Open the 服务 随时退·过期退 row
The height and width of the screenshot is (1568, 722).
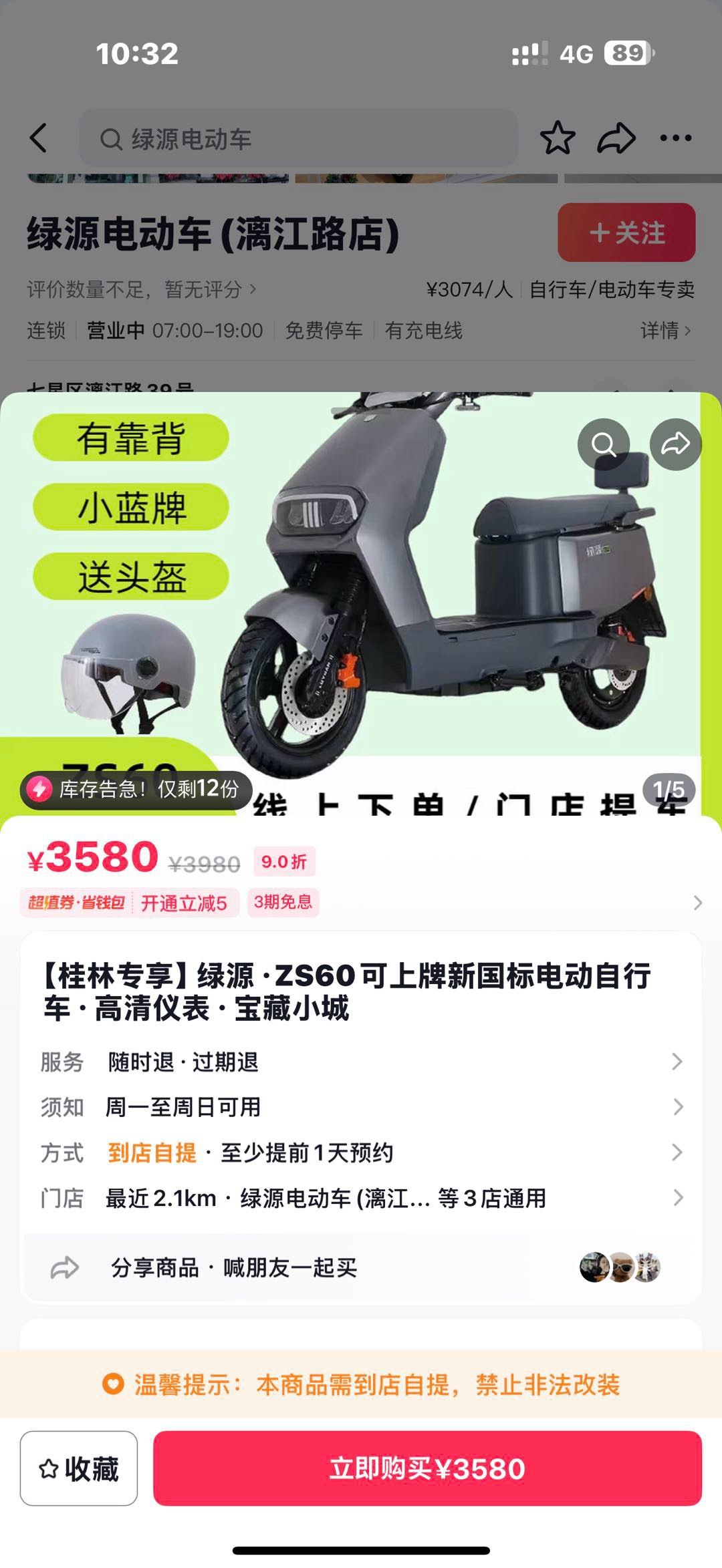[361, 1061]
